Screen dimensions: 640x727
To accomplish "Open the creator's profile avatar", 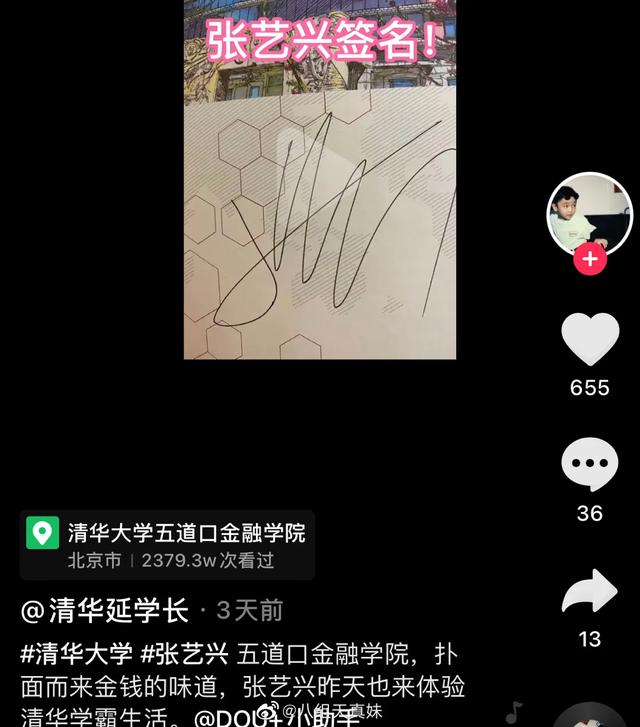I will coord(590,216).
